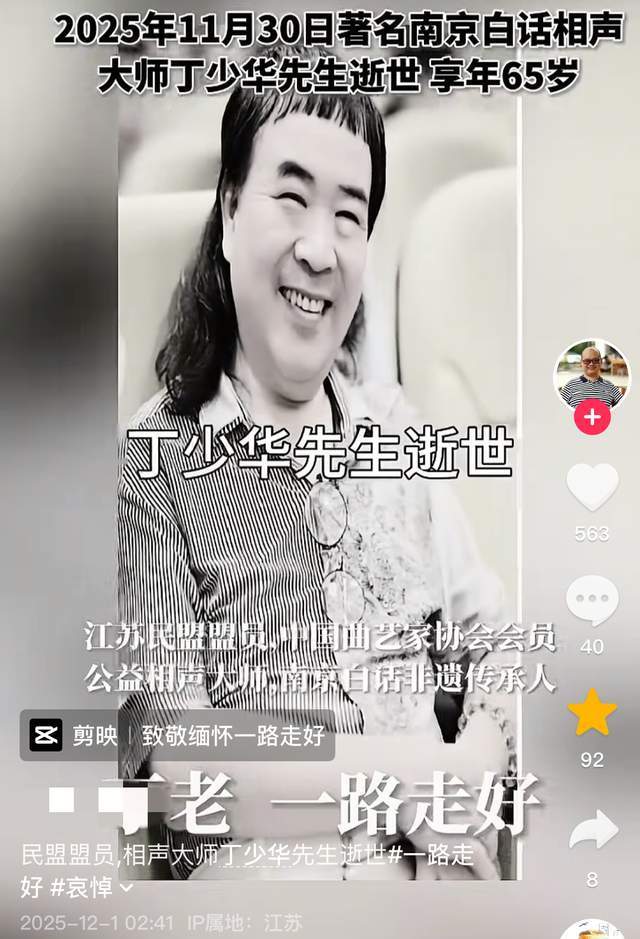Like this video with the heart icon

[592, 487]
